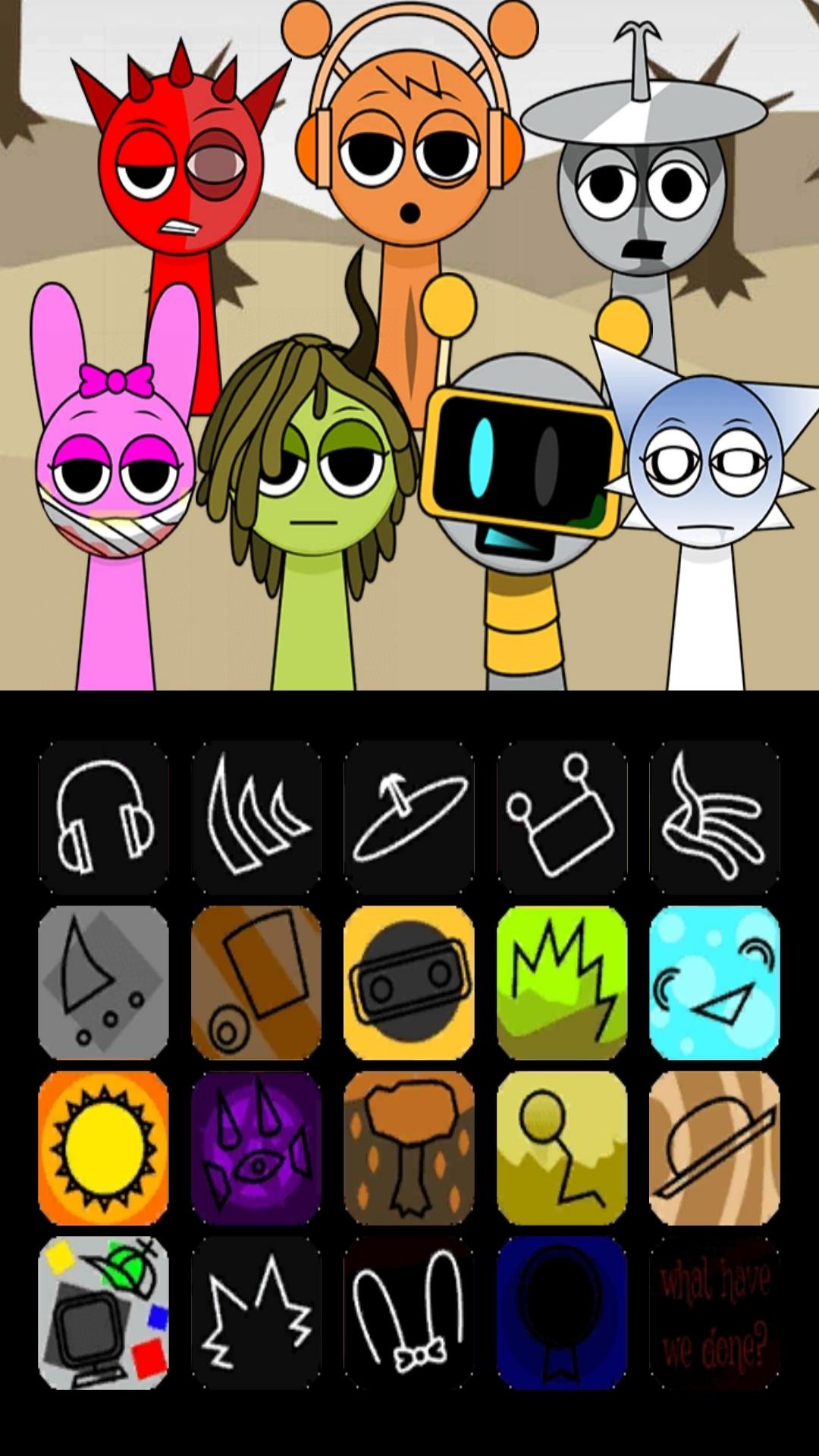The height and width of the screenshot is (1456, 819).
Task: Tap the brown tree icon
Action: coord(409,1147)
